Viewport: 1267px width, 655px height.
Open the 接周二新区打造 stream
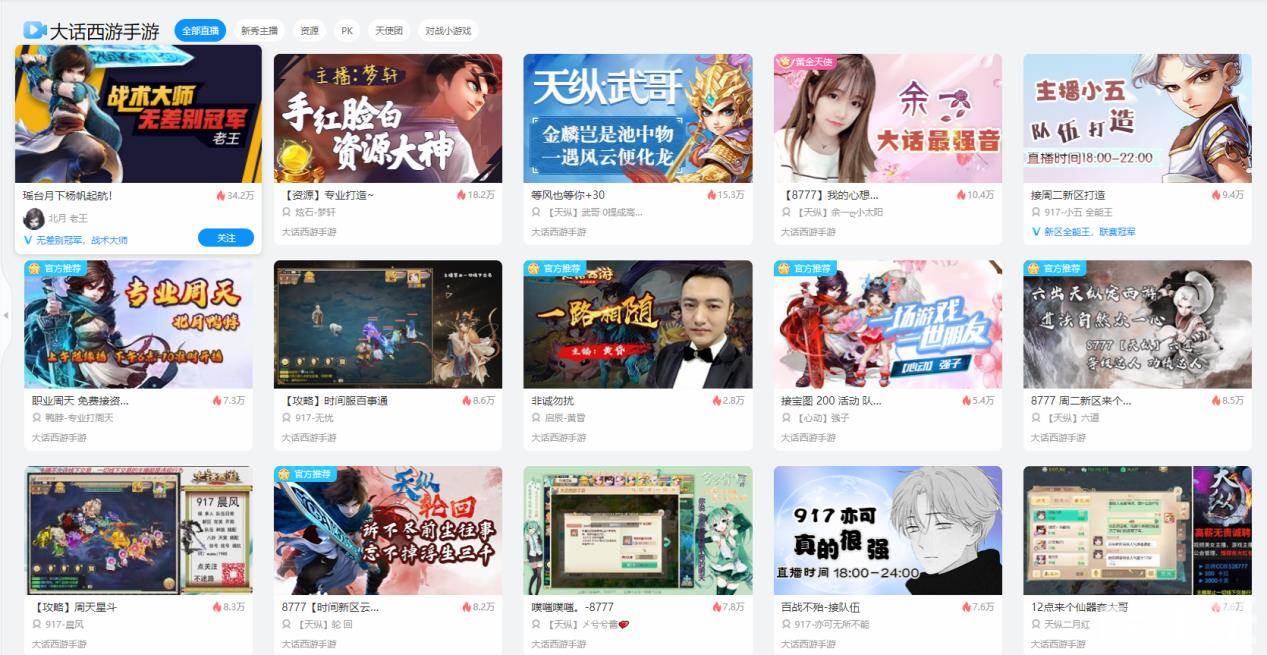[1137, 118]
